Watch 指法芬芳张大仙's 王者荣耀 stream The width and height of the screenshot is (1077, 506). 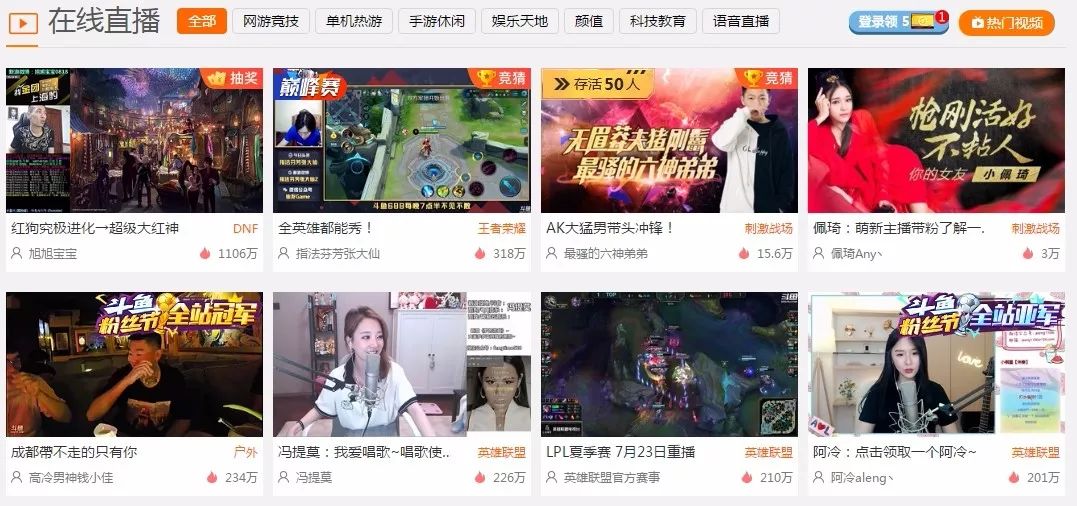click(x=401, y=140)
